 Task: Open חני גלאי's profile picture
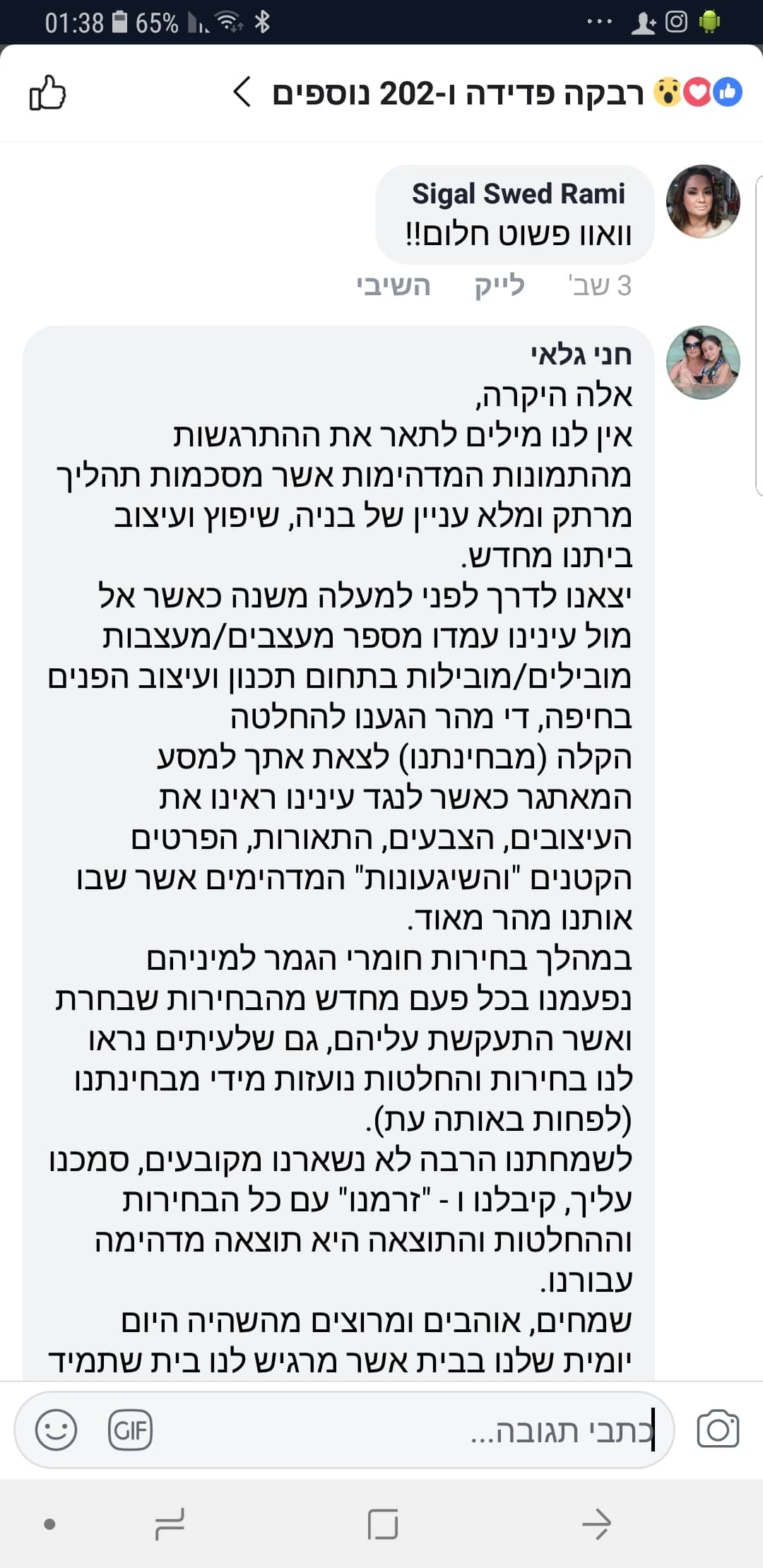coord(703,362)
